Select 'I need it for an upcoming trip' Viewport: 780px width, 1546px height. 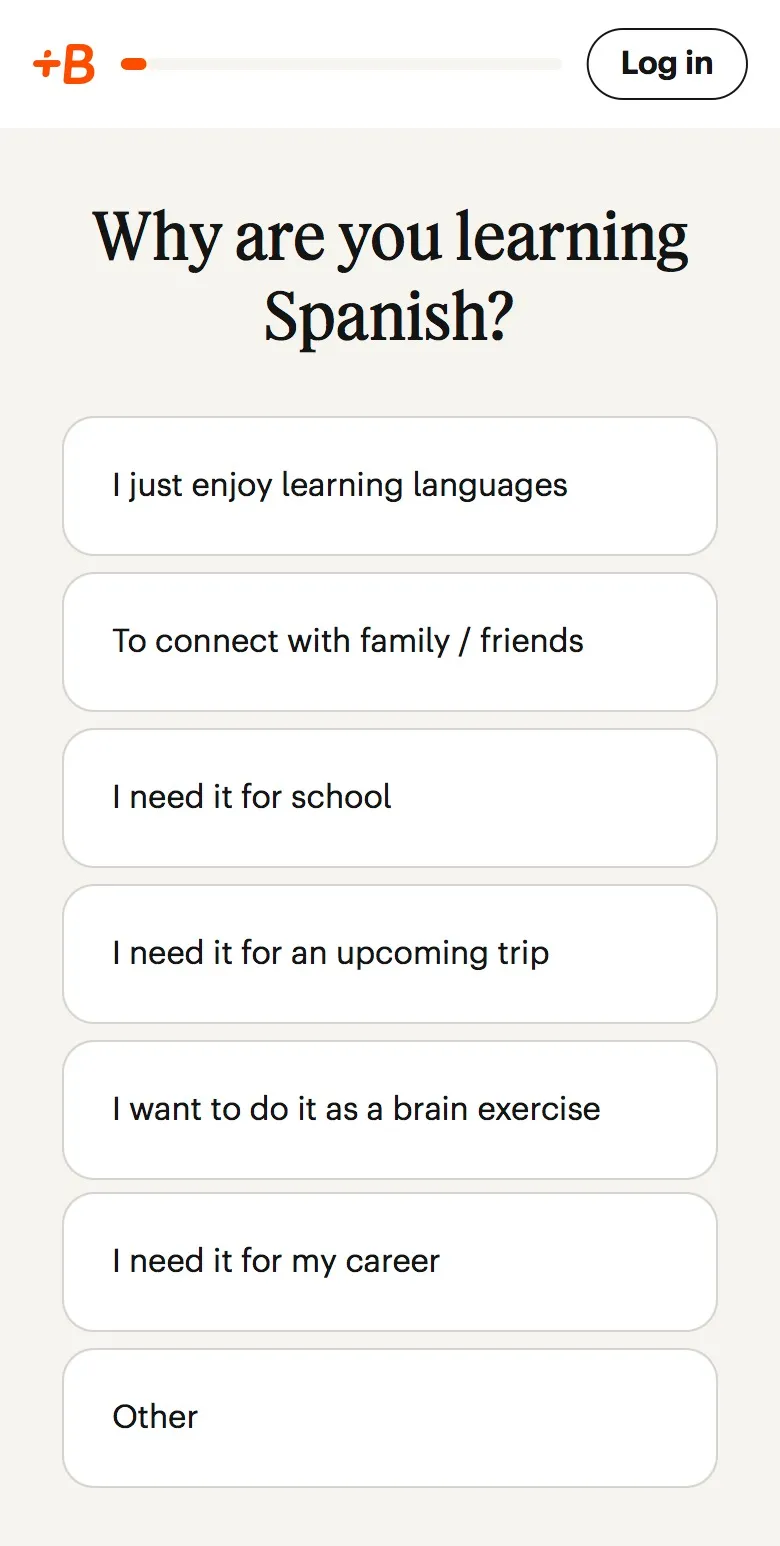(x=390, y=954)
